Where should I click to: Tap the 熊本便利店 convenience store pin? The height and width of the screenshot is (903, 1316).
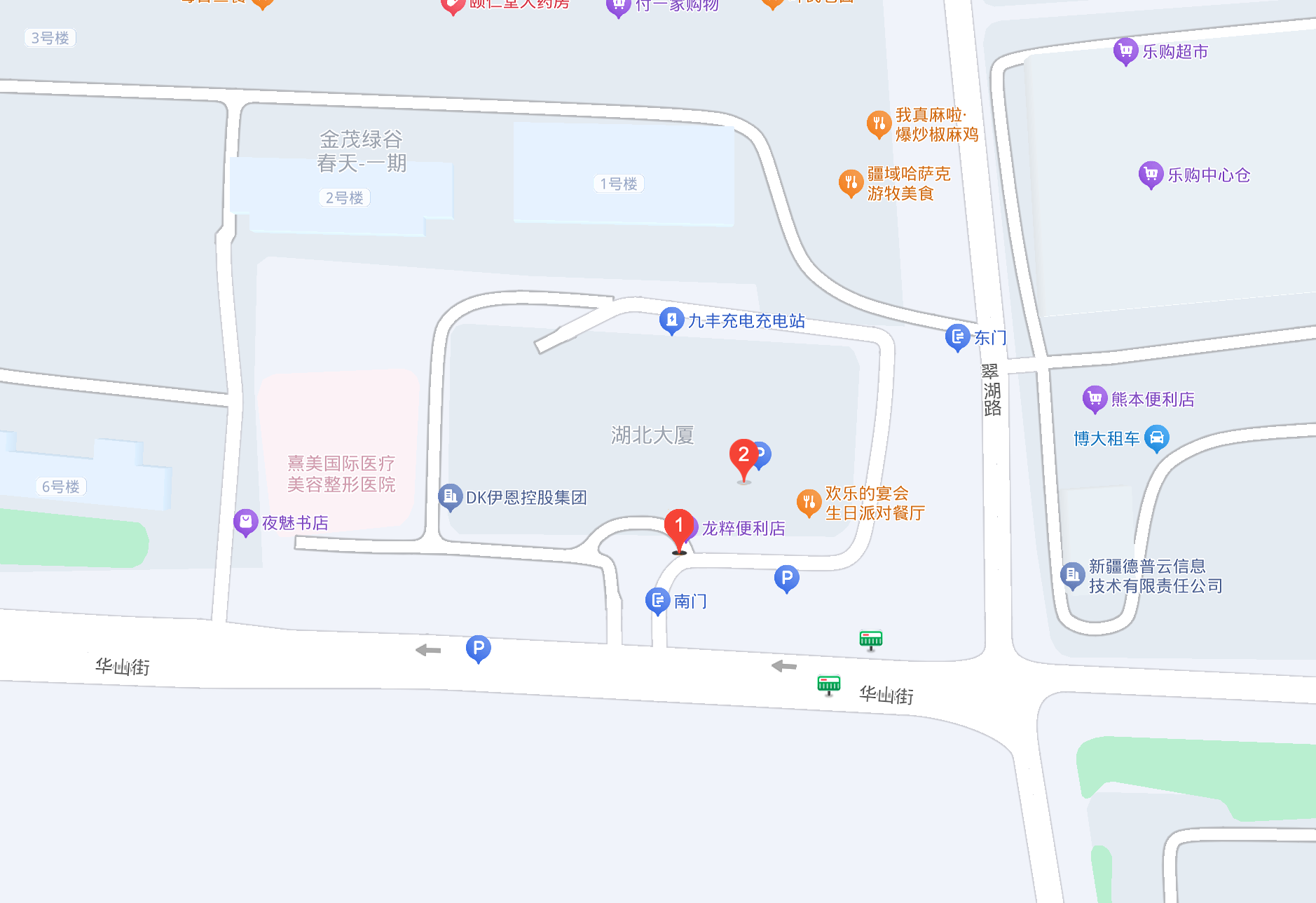pyautogui.click(x=1095, y=400)
